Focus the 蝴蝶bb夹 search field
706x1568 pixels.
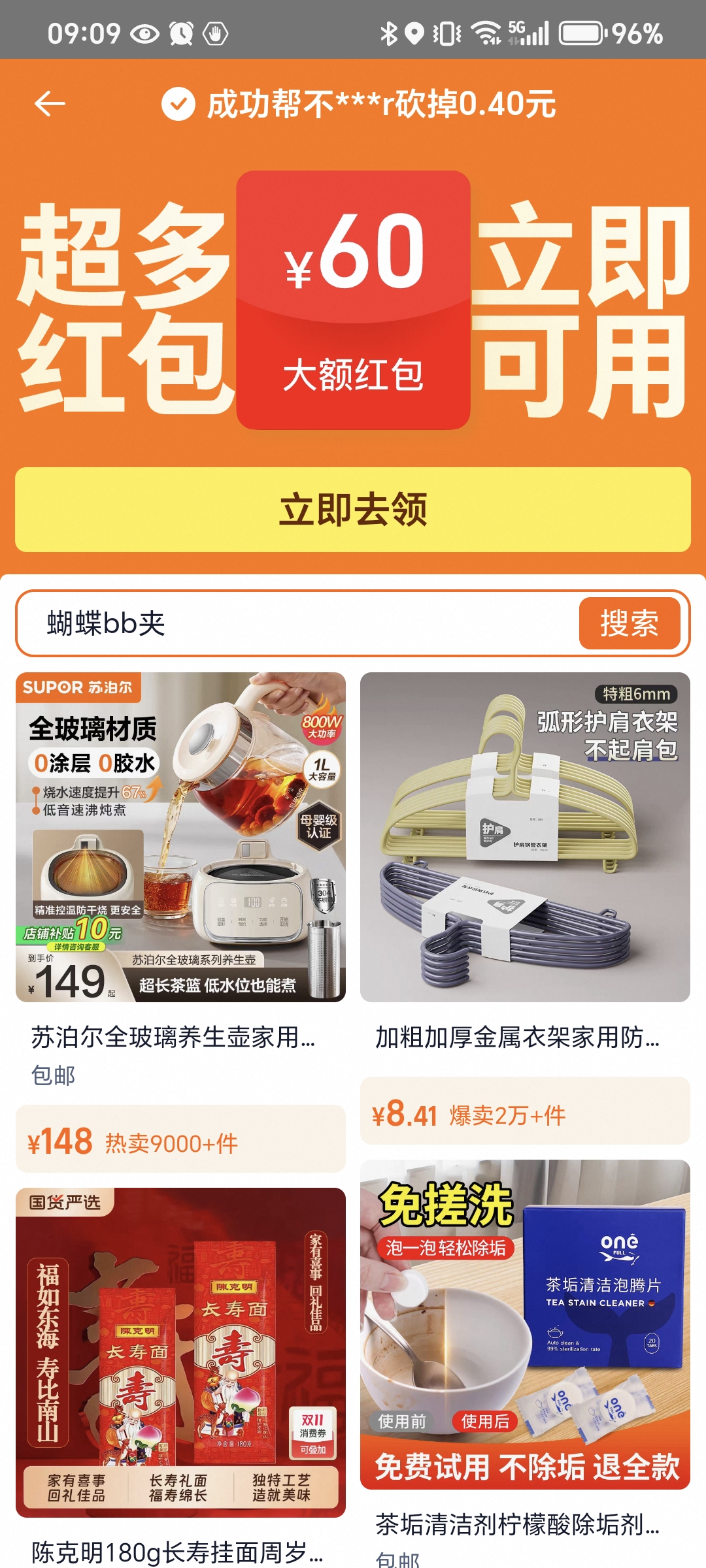point(294,623)
